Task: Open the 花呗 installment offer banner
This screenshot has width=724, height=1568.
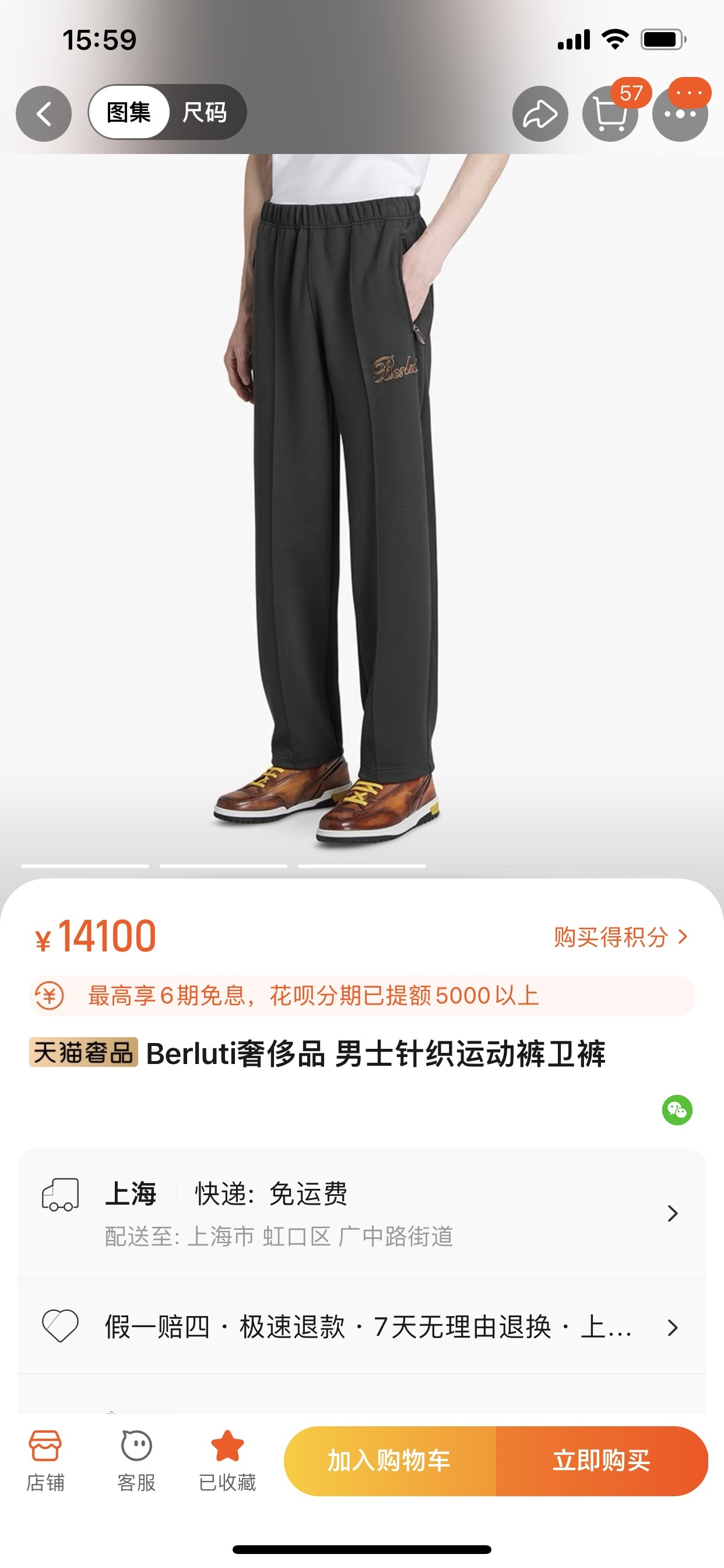Action: click(x=361, y=996)
